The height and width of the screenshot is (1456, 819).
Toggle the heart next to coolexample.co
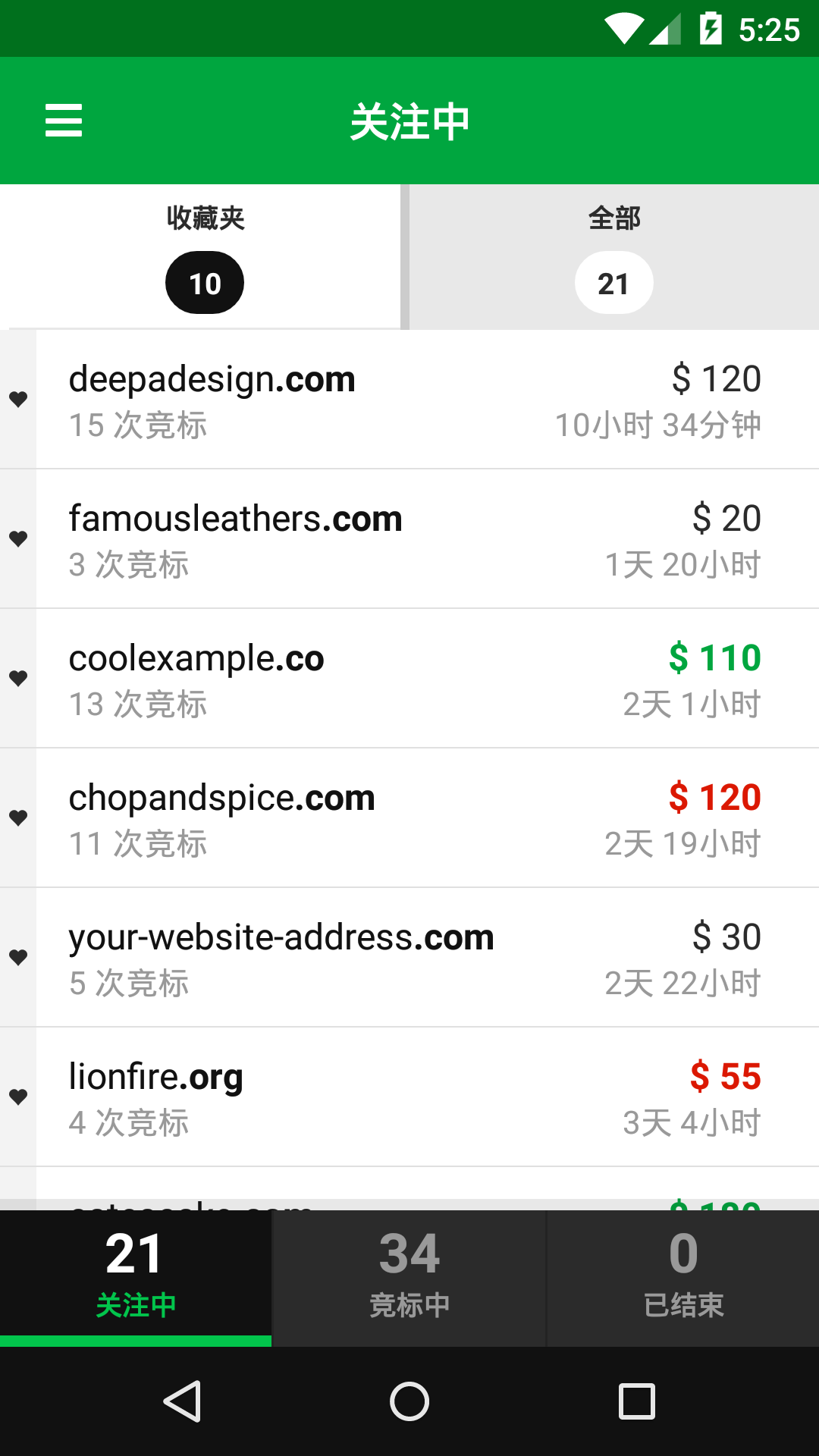pyautogui.click(x=18, y=678)
